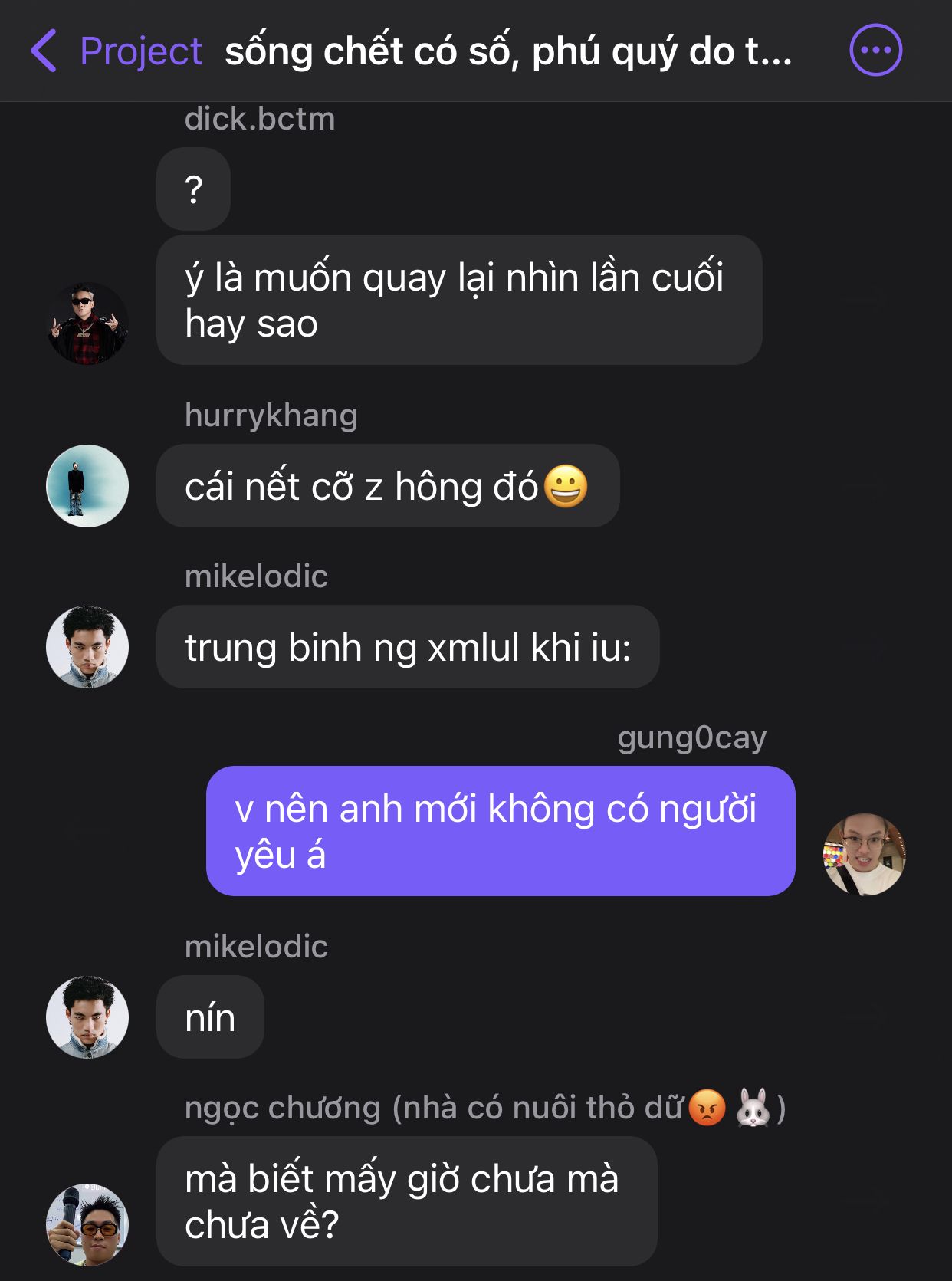Open gung0cay's profile picture

click(864, 855)
